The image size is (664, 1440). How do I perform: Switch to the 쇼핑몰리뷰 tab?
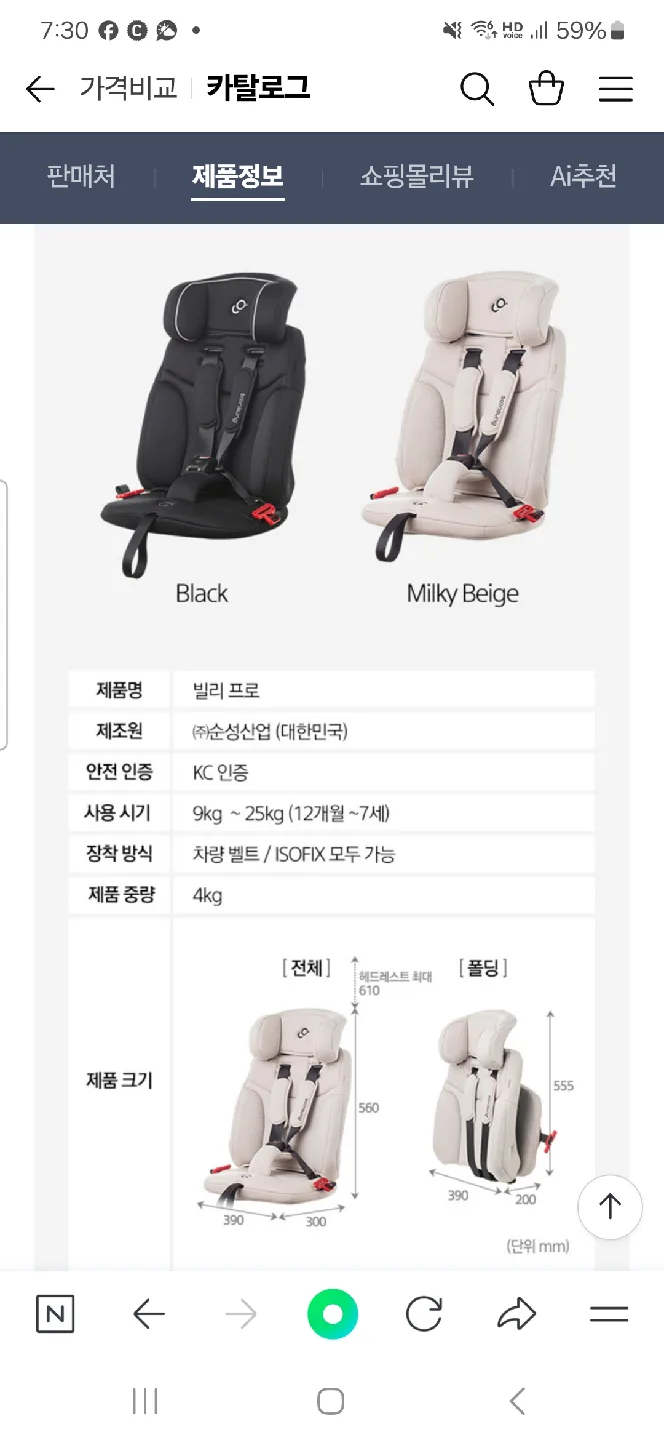point(416,177)
